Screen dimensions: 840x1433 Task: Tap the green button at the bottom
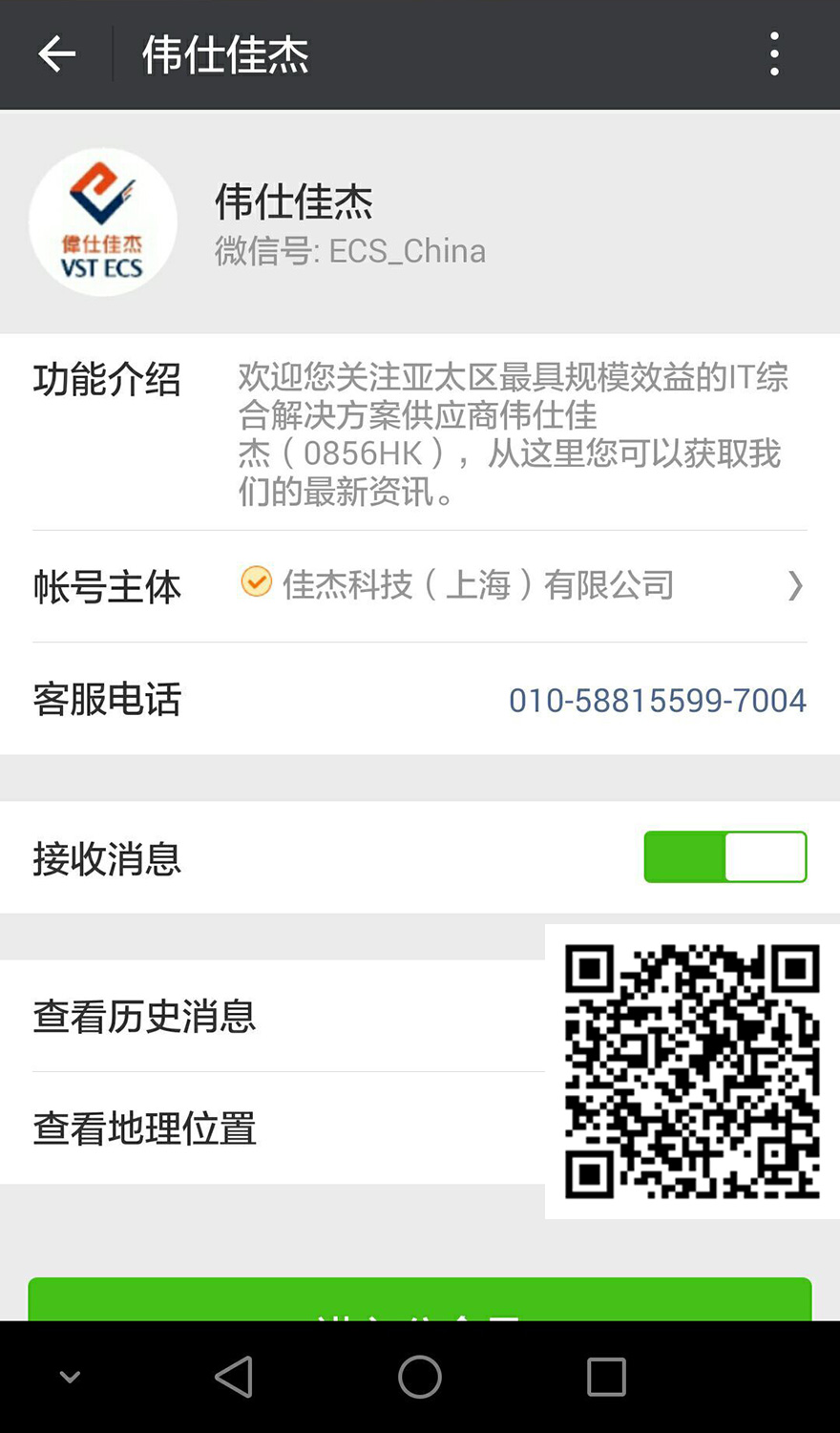click(420, 1299)
